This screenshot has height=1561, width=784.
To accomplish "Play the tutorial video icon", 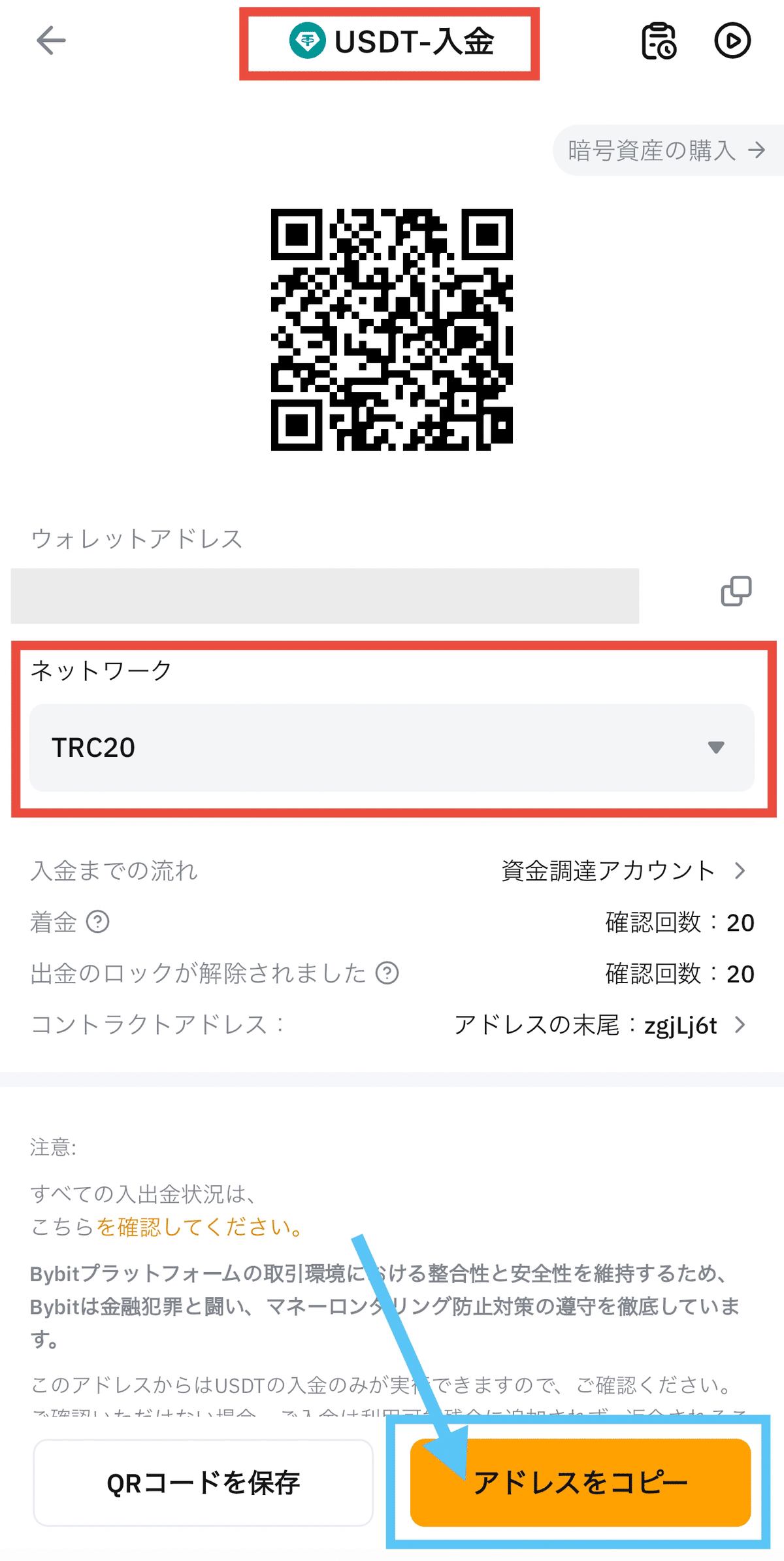I will (x=732, y=41).
